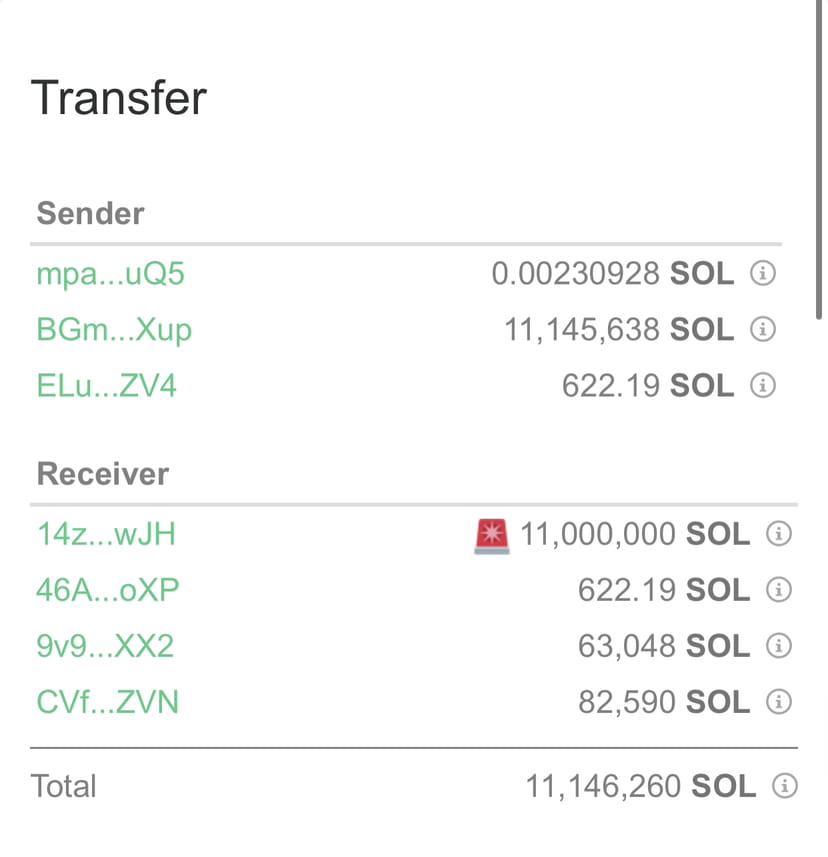The image size is (828, 857).
Task: Open receiver address CVf...ZVN
Action: pyautogui.click(x=107, y=701)
